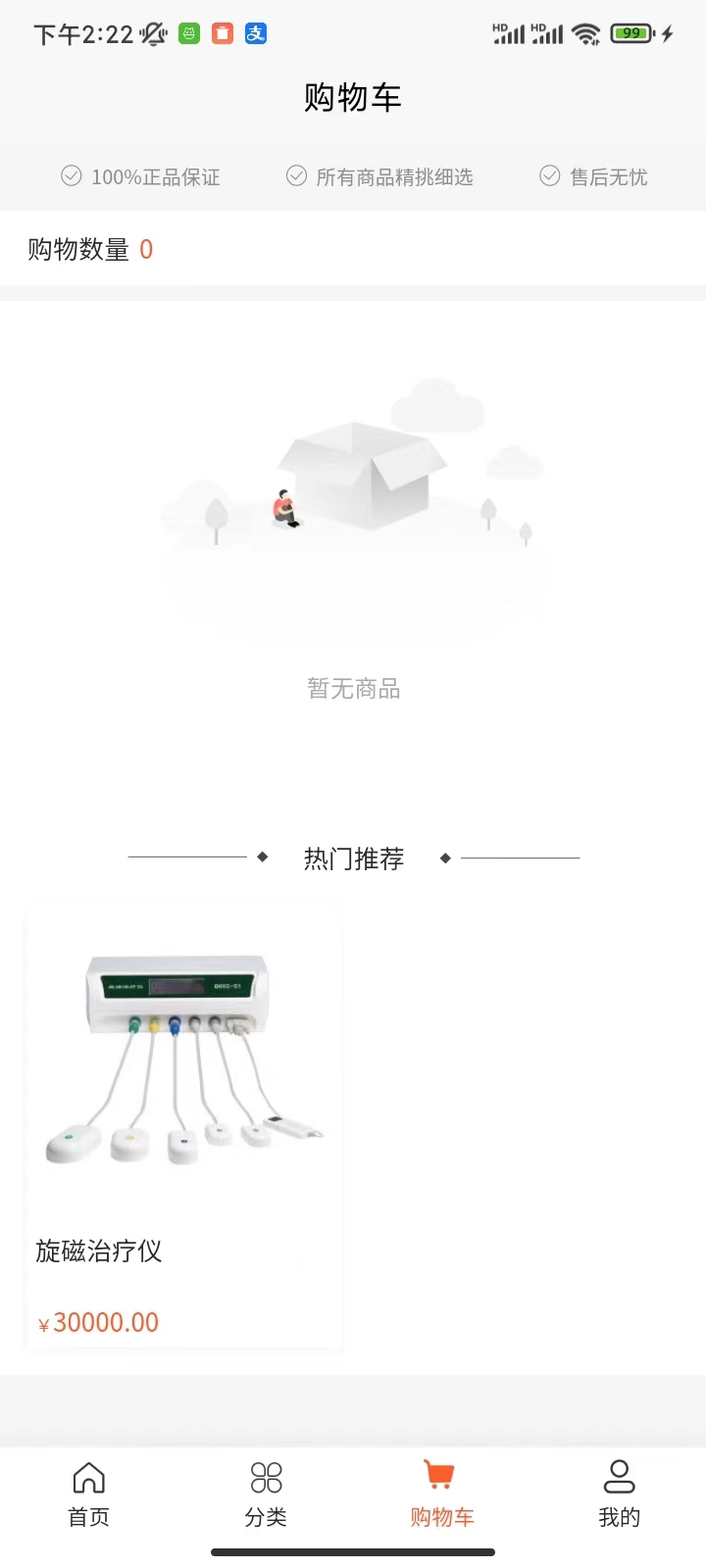Screen dimensions: 706x1568
Task: Go to the 分类 tab
Action: 265,1494
